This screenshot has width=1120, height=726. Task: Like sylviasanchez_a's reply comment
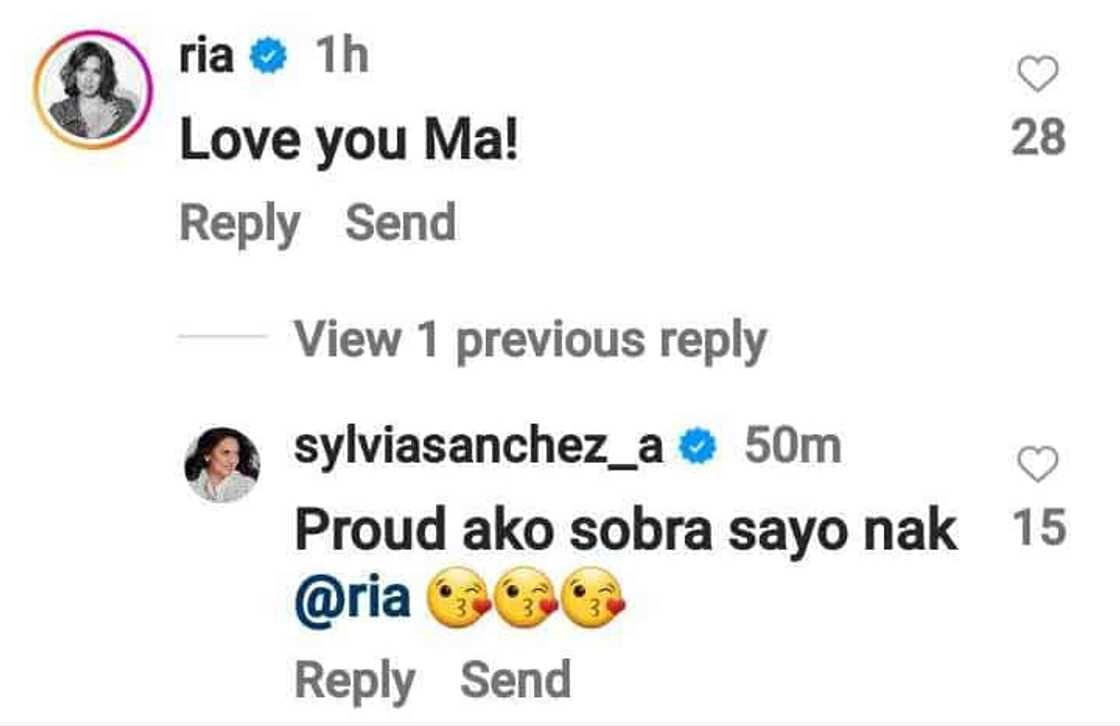click(x=1038, y=465)
